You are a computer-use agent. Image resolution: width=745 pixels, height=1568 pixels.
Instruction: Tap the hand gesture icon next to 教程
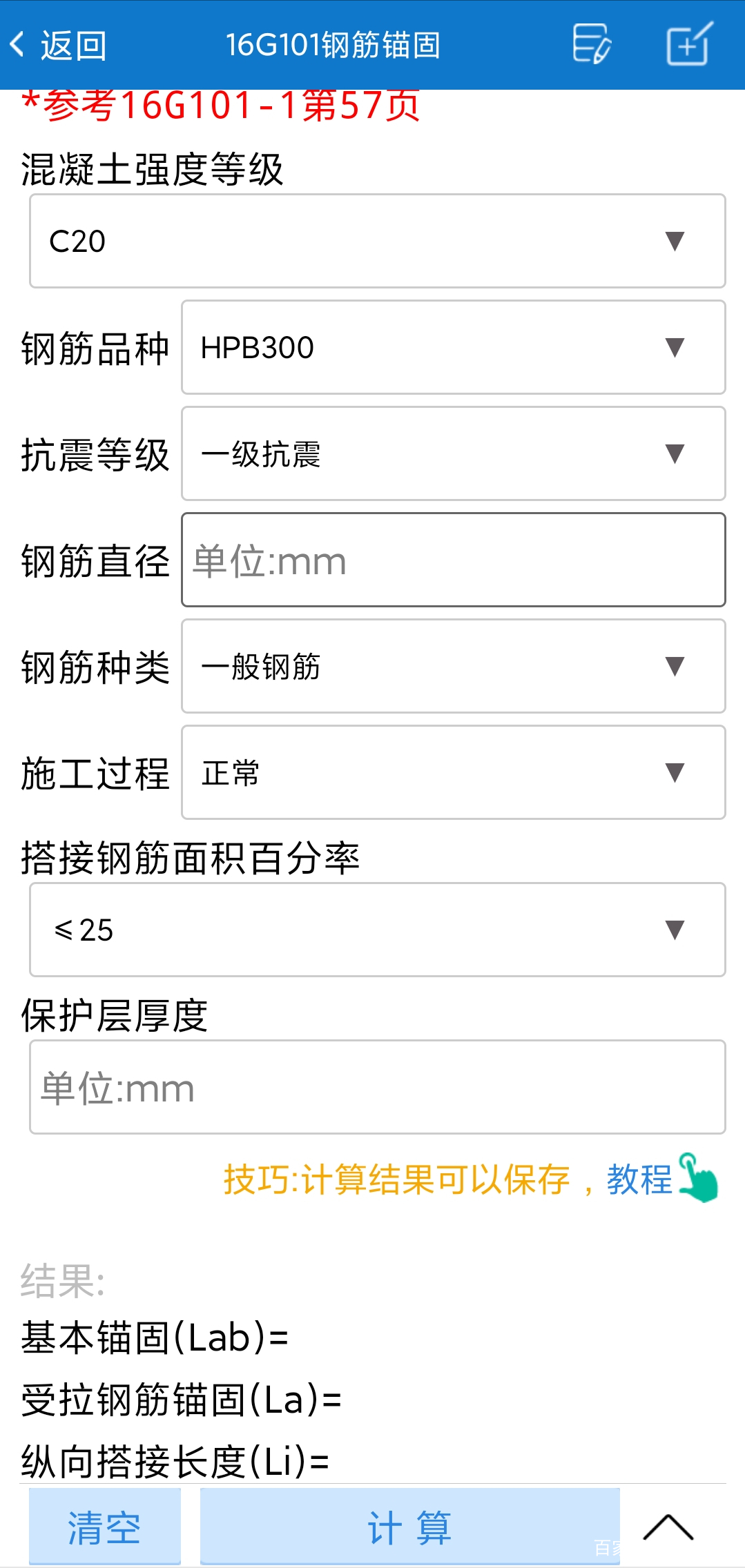(699, 1180)
